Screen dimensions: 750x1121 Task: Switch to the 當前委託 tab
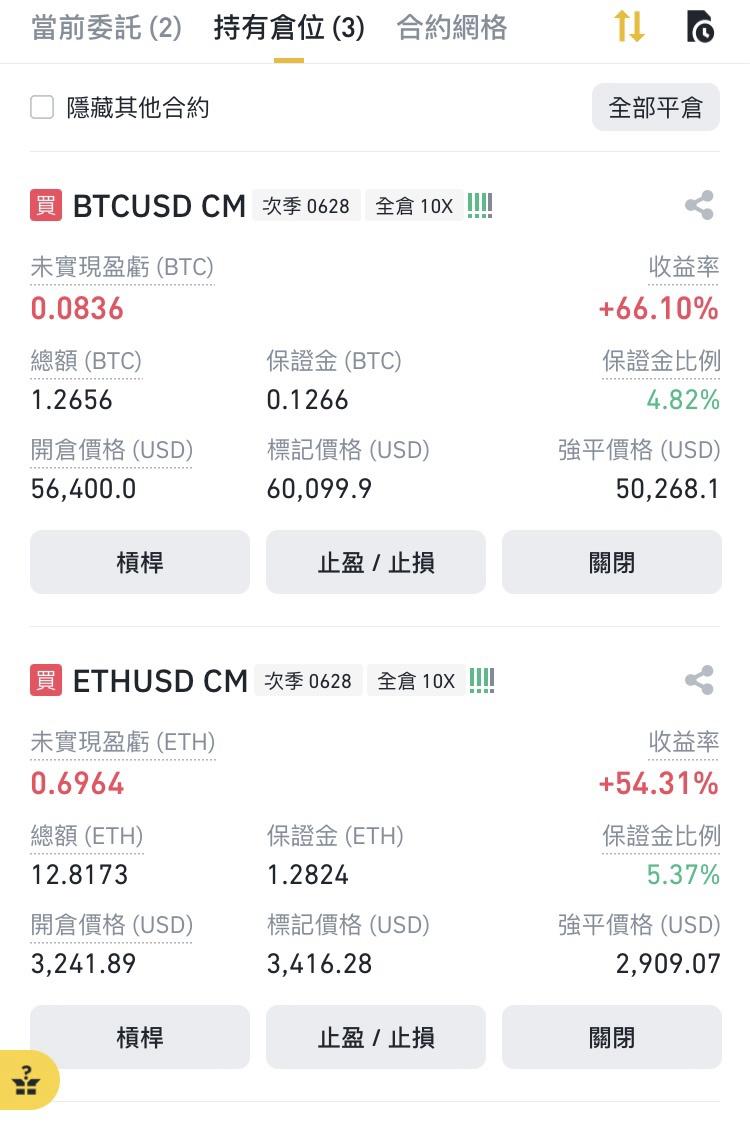click(x=106, y=28)
